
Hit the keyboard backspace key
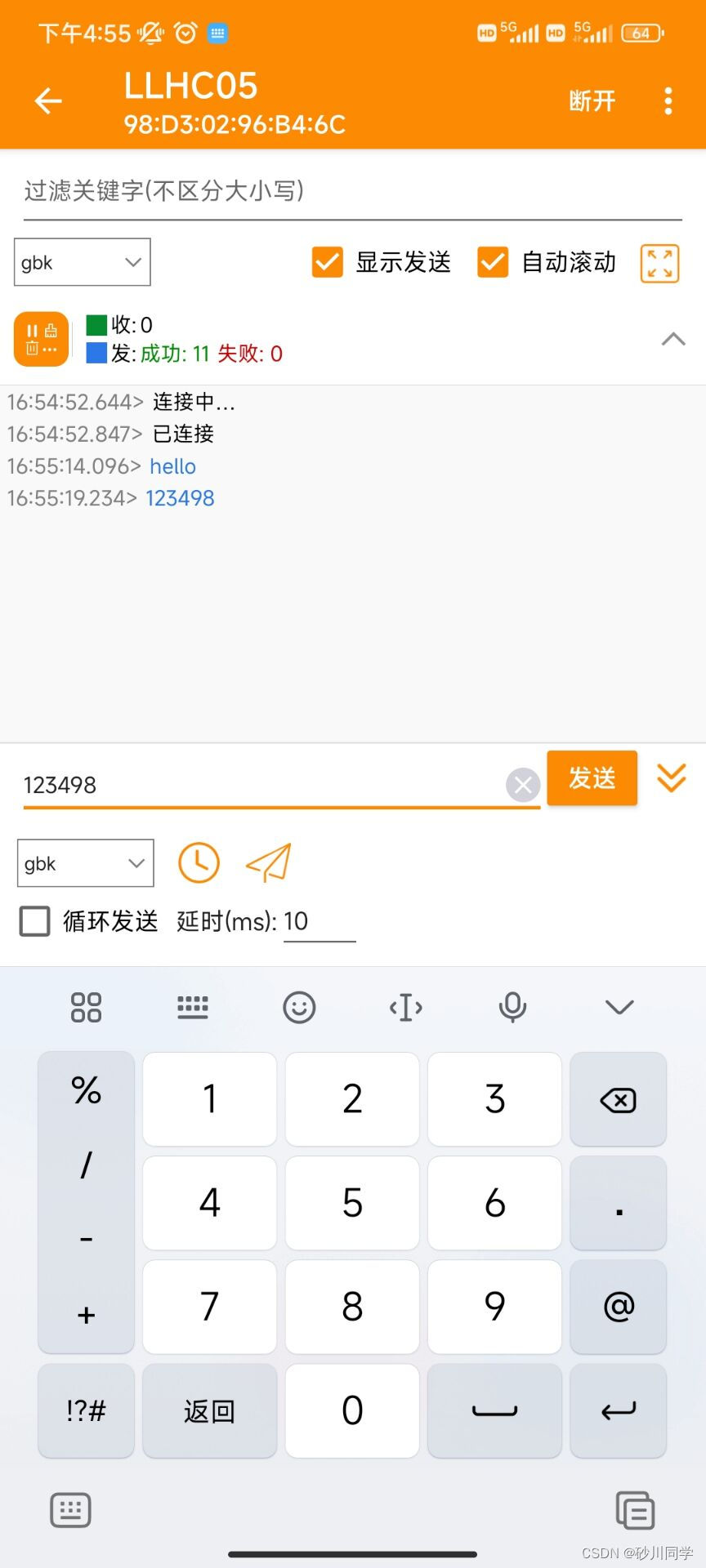click(618, 1100)
